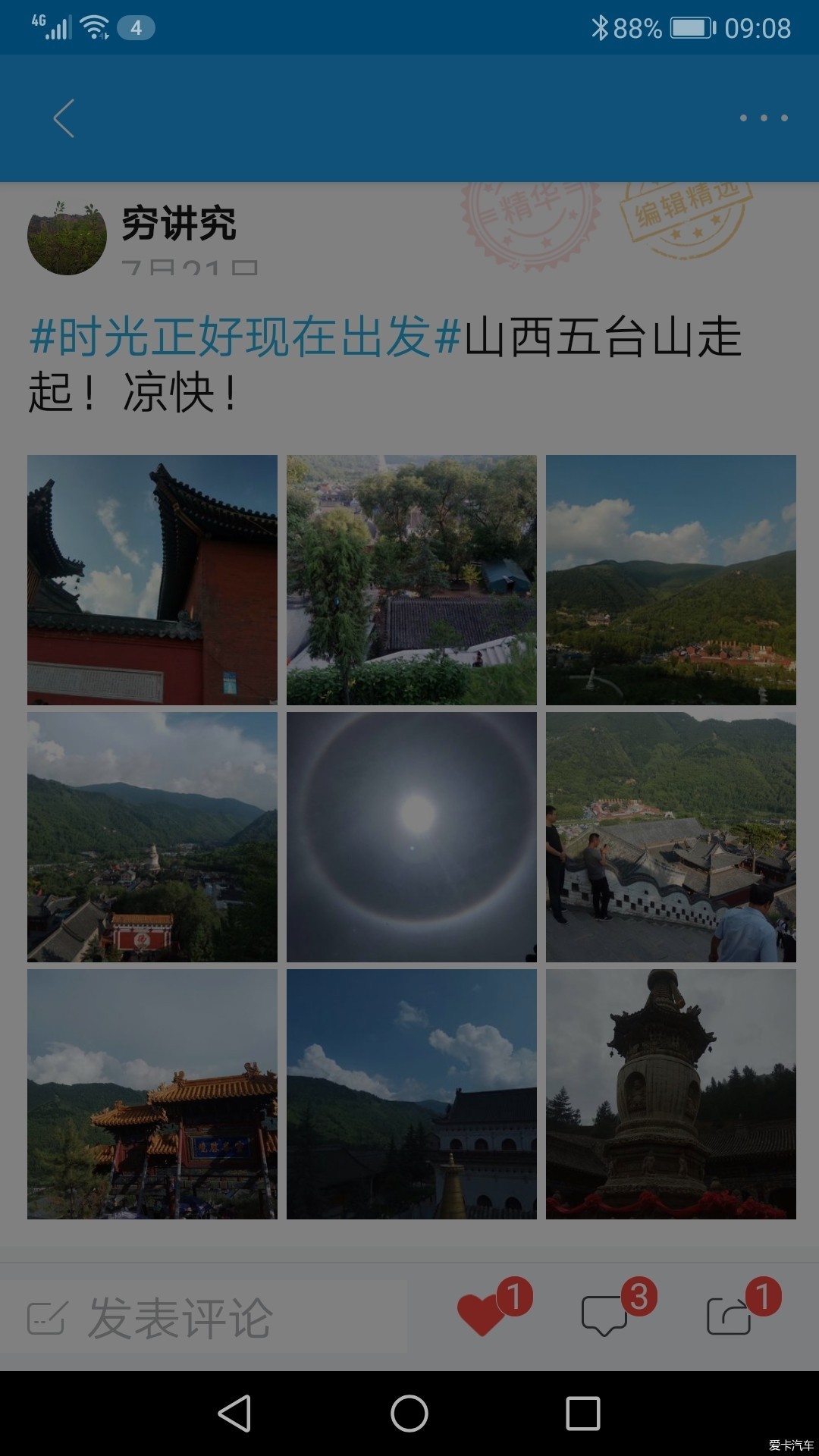Open the comments bubble icon
The image size is (819, 1456).
point(604,1316)
